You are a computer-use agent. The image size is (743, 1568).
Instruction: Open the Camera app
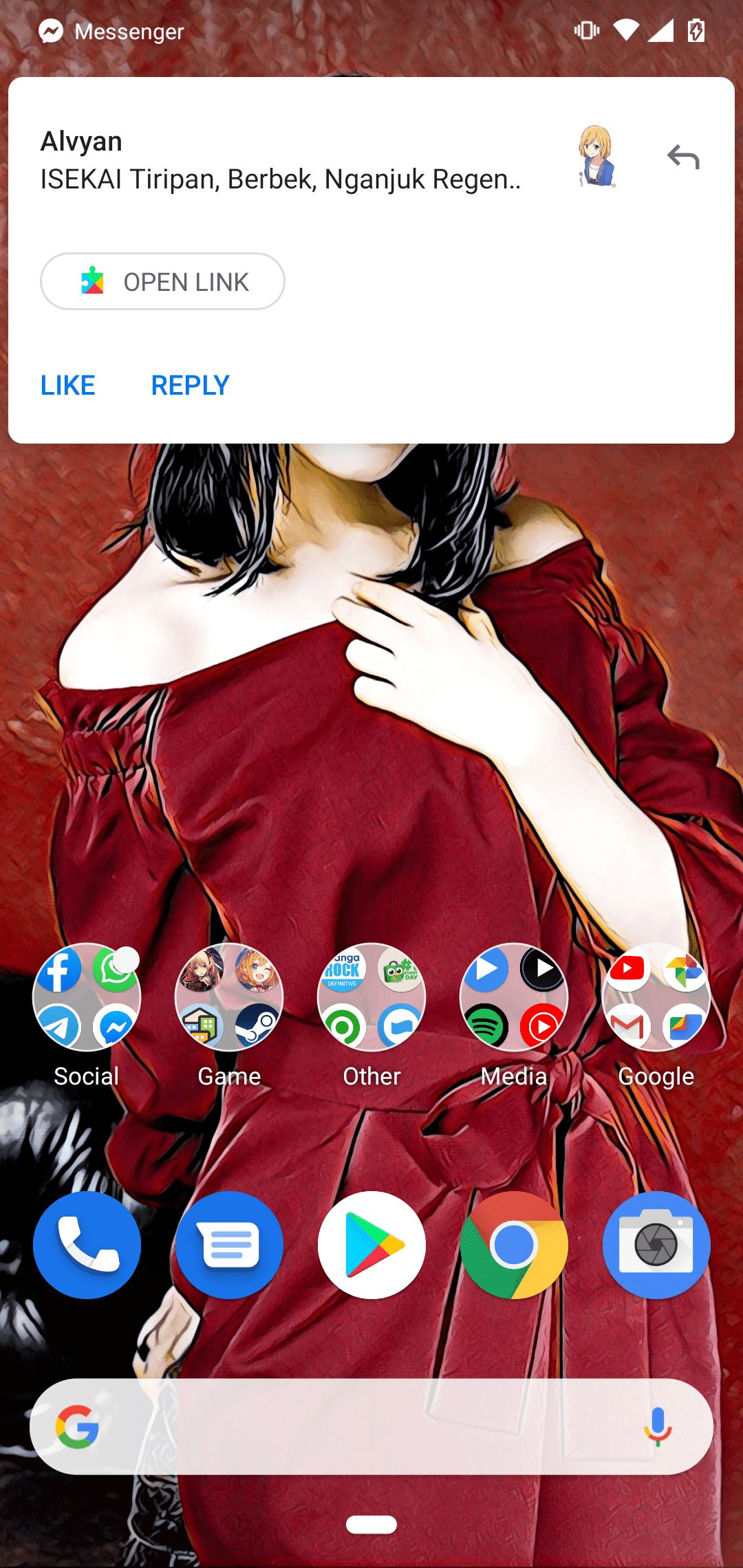tap(656, 1245)
